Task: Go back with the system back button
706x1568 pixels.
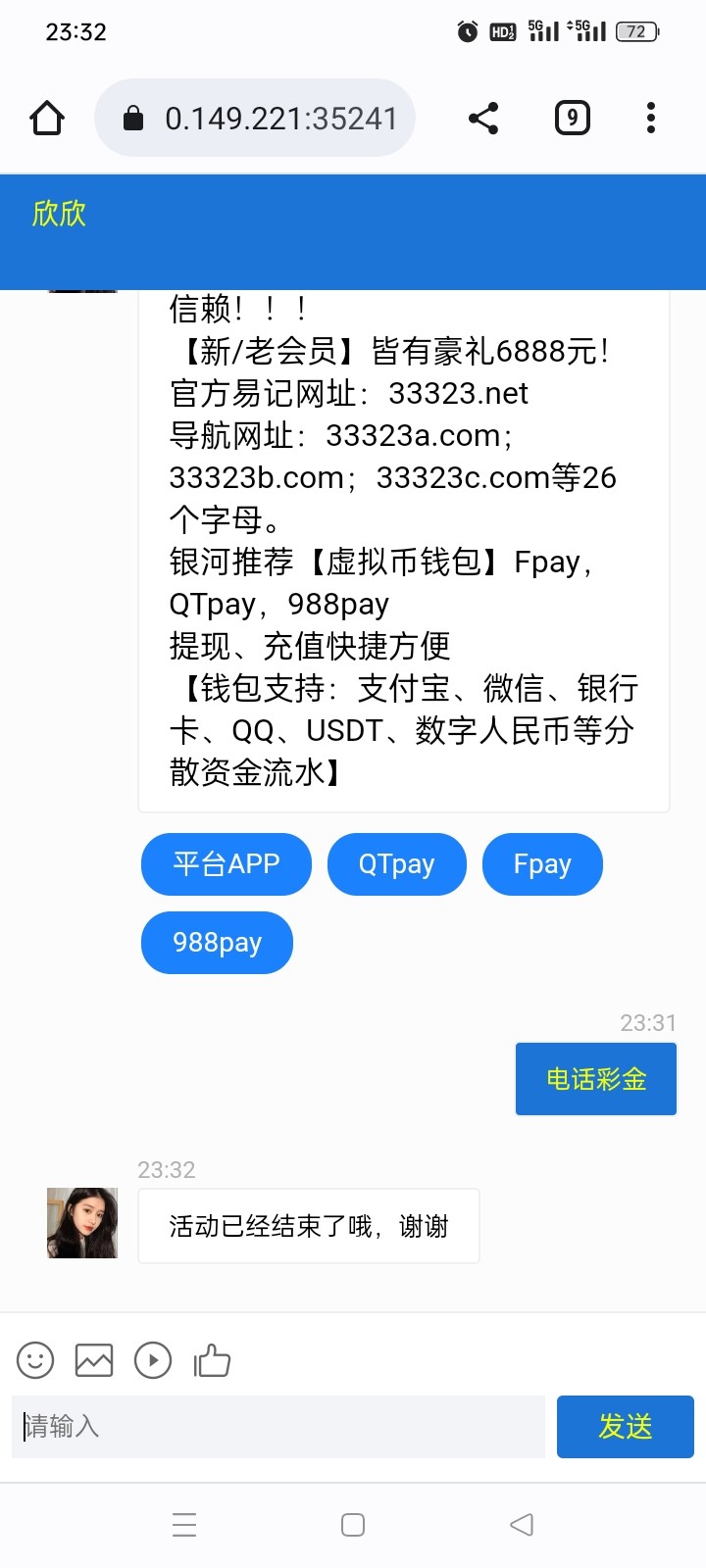Action: point(522,1525)
